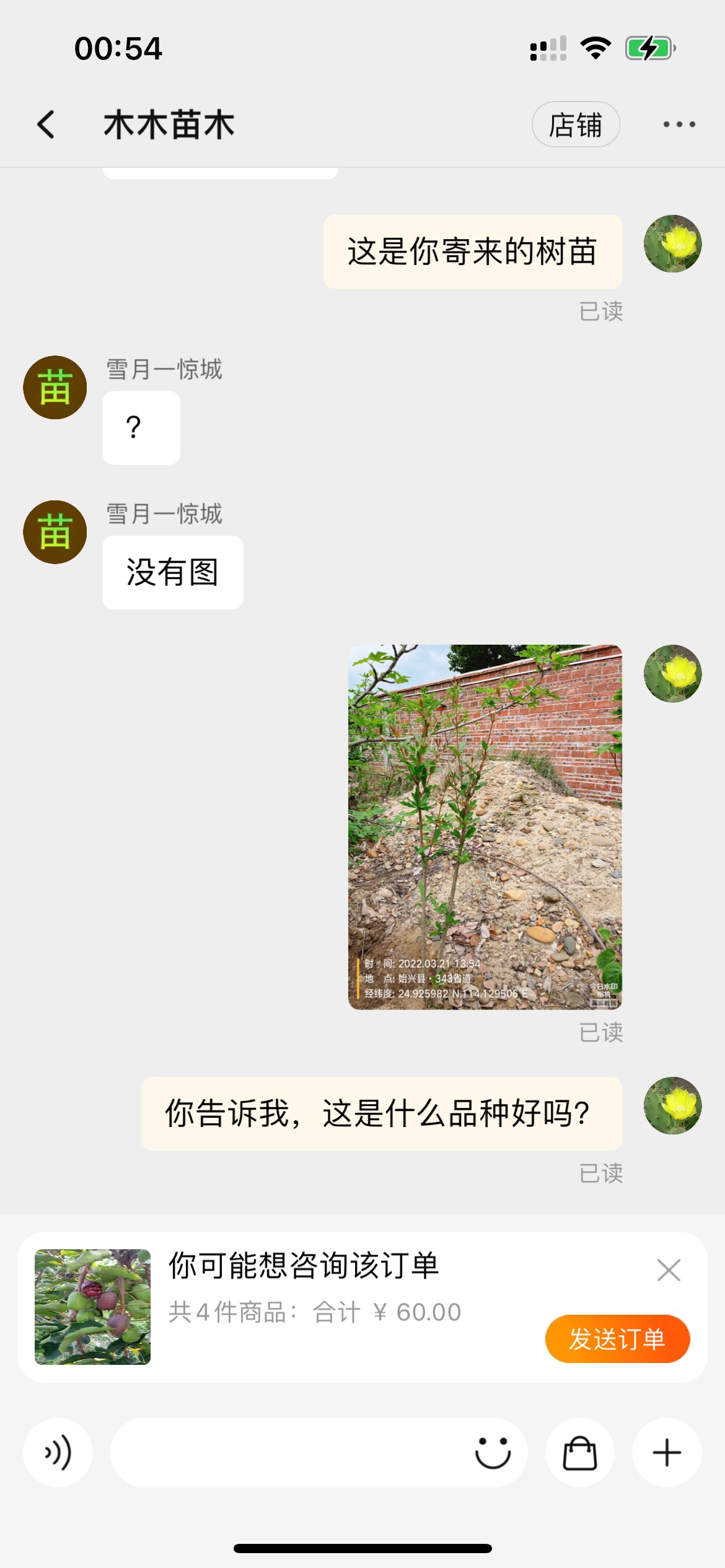
Task: Dismiss the order suggestion card
Action: [x=669, y=1270]
